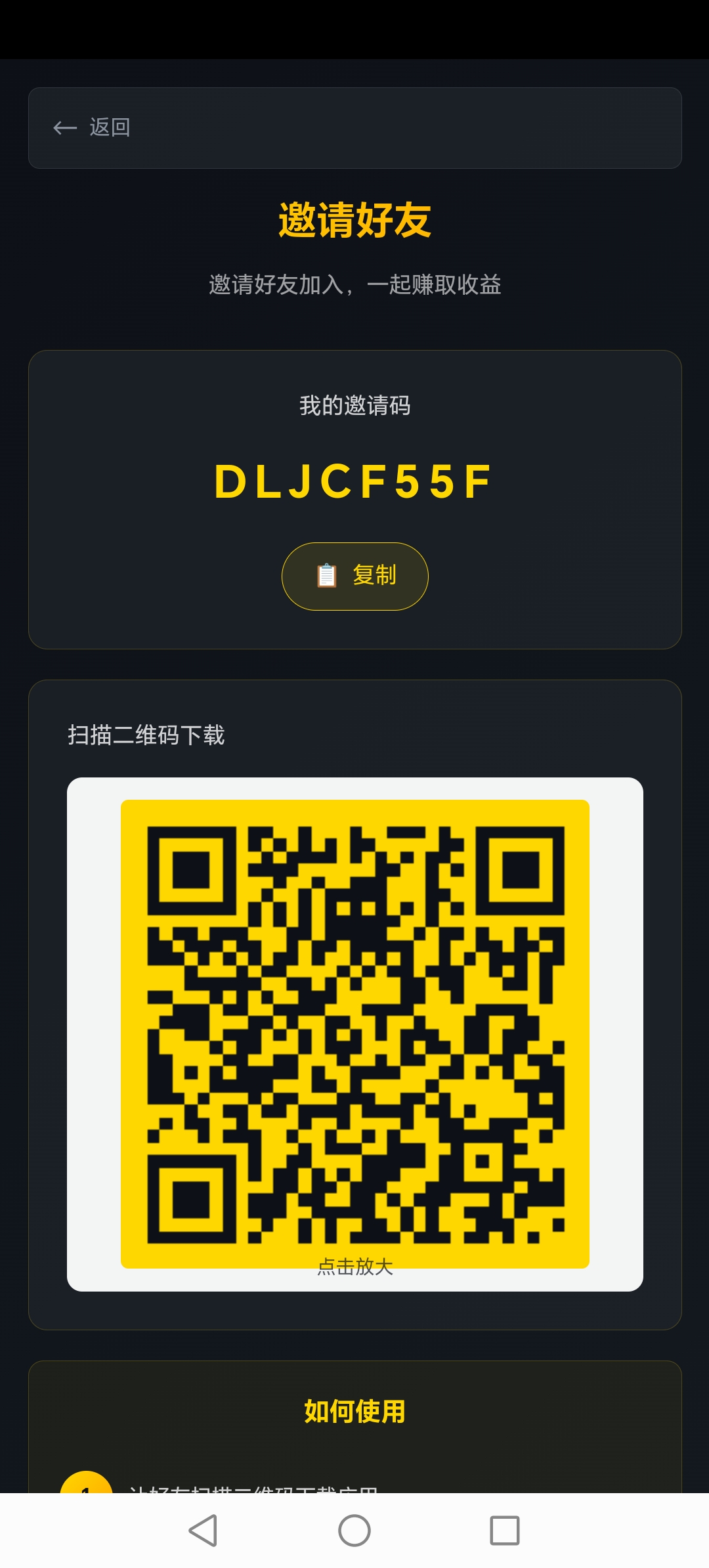The height and width of the screenshot is (1568, 709).
Task: Click the back arrow icon
Action: coord(65,127)
